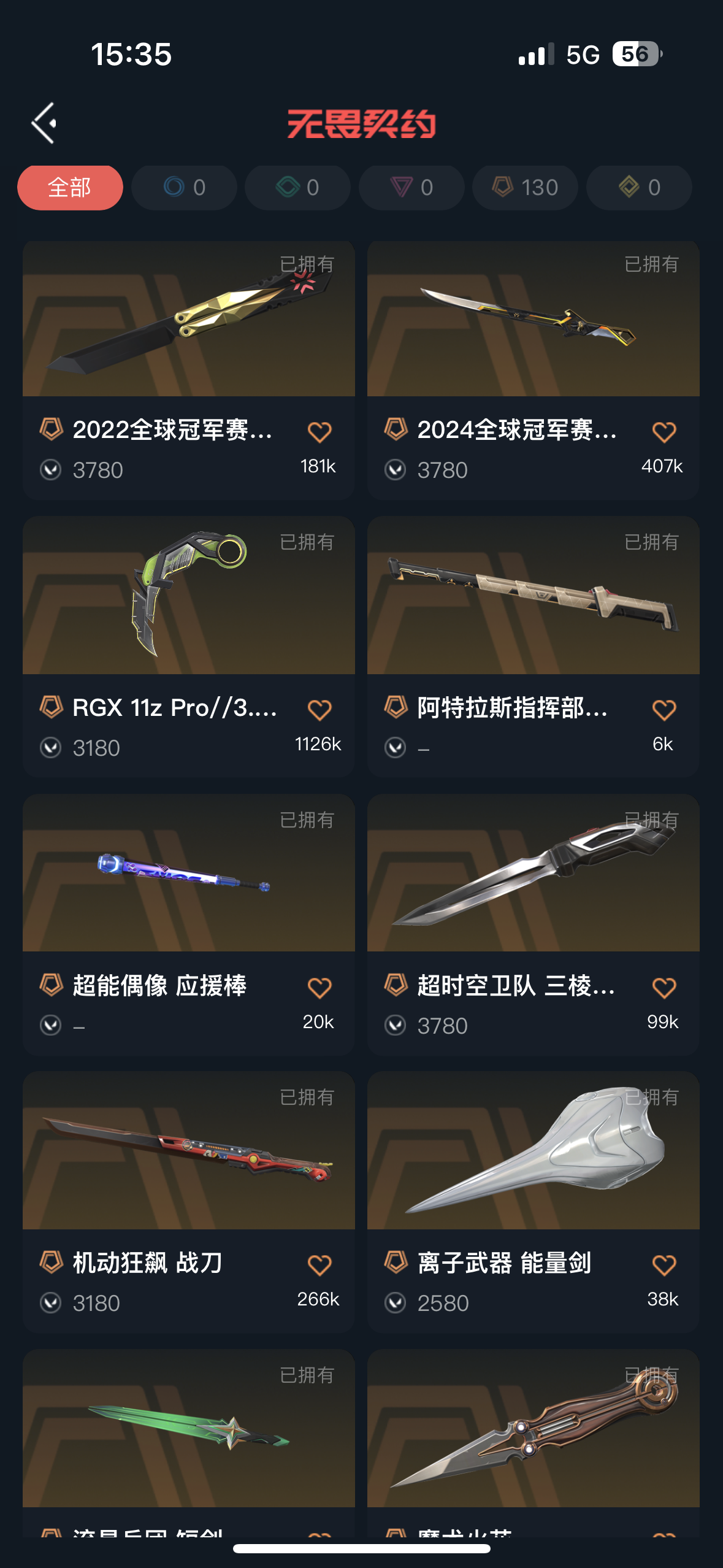Like the 2022全球冠军赛 skin
The height and width of the screenshot is (1568, 723).
tap(319, 432)
